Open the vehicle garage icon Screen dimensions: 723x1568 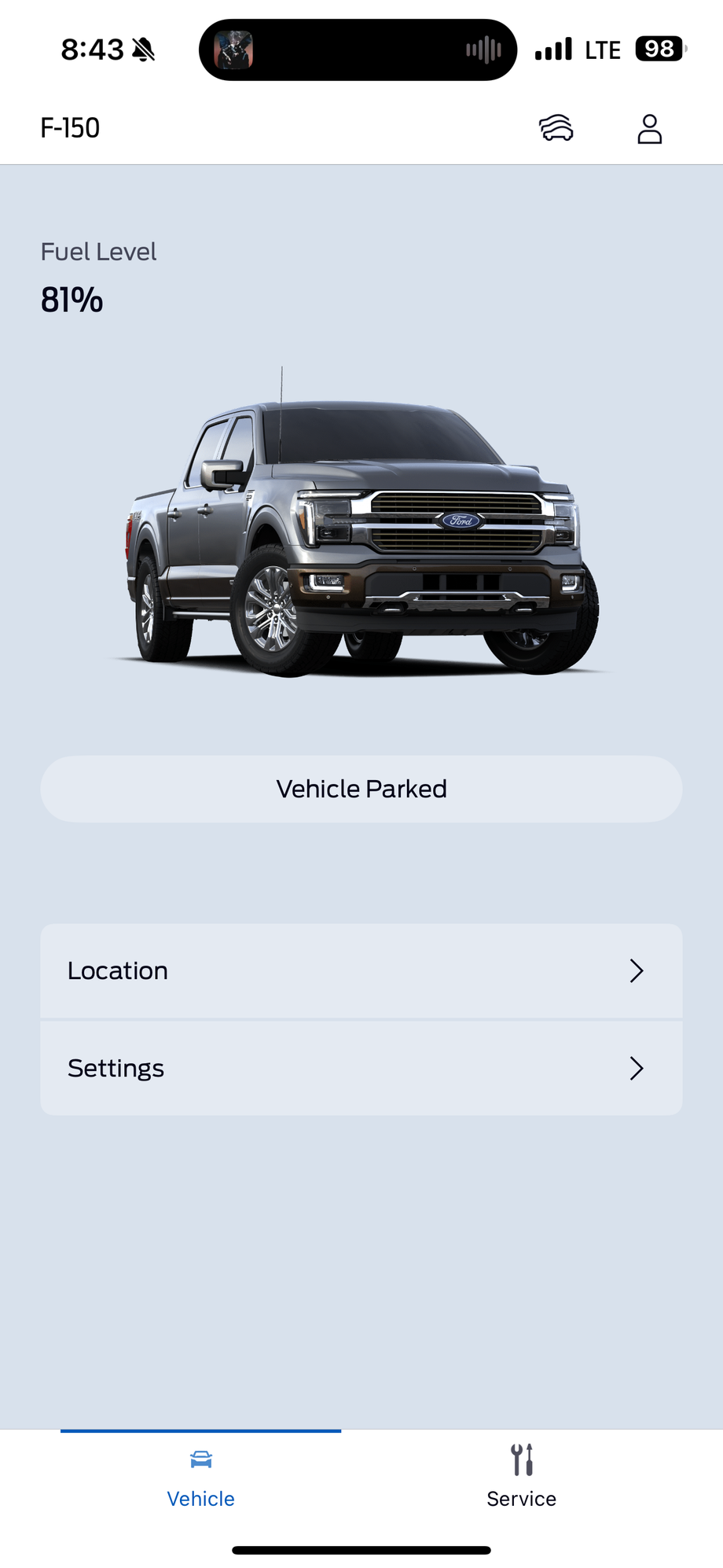click(556, 127)
